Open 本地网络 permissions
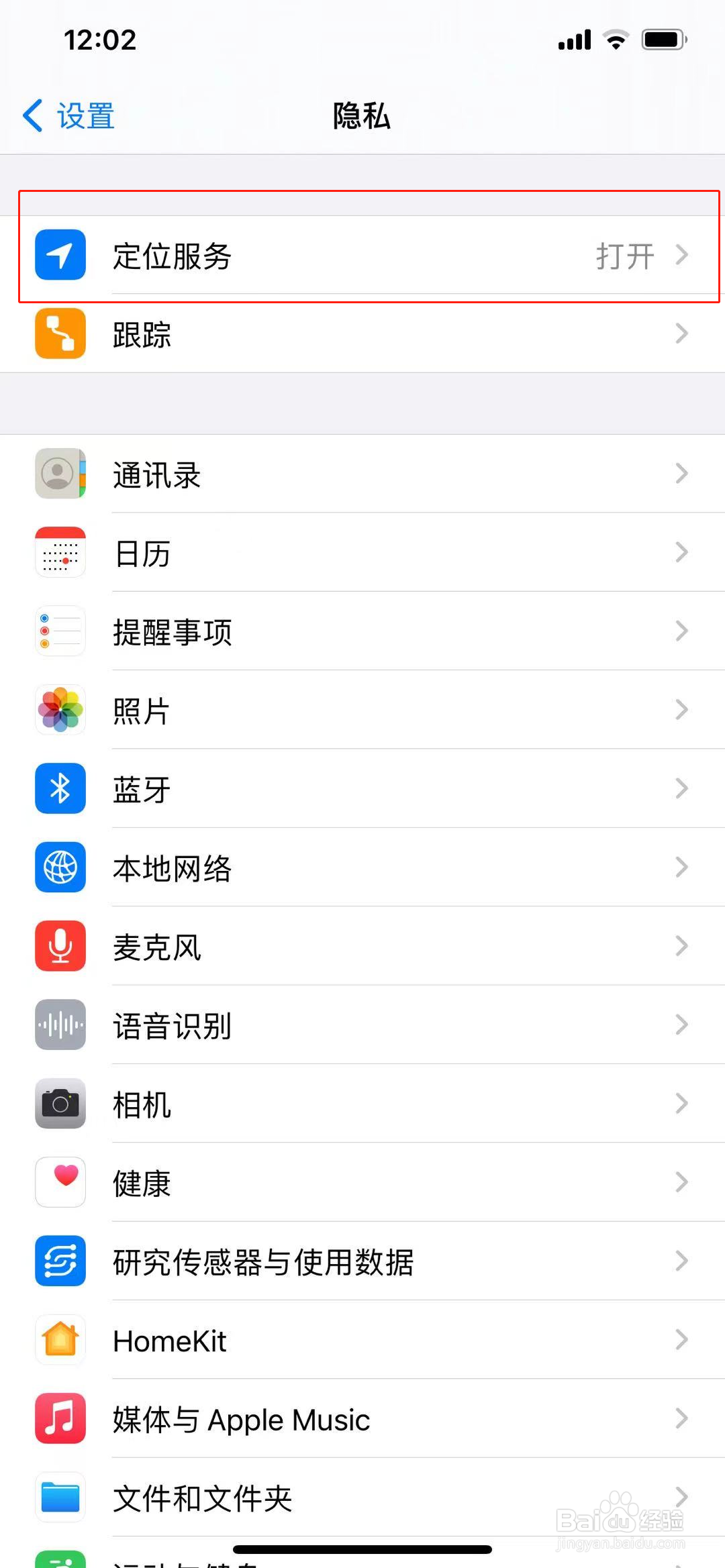Image resolution: width=725 pixels, height=1568 pixels. tap(362, 868)
